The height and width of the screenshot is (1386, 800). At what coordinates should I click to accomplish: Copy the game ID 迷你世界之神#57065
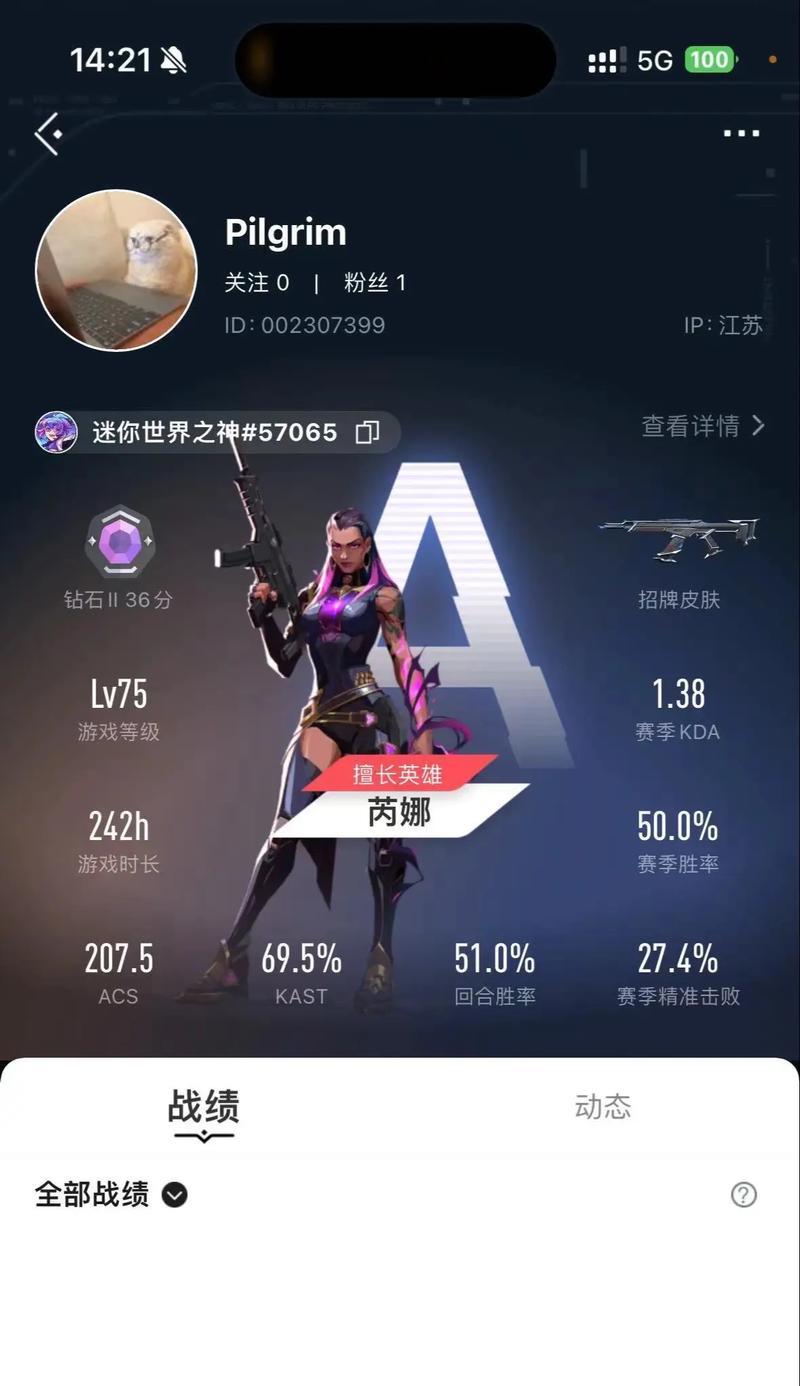367,432
